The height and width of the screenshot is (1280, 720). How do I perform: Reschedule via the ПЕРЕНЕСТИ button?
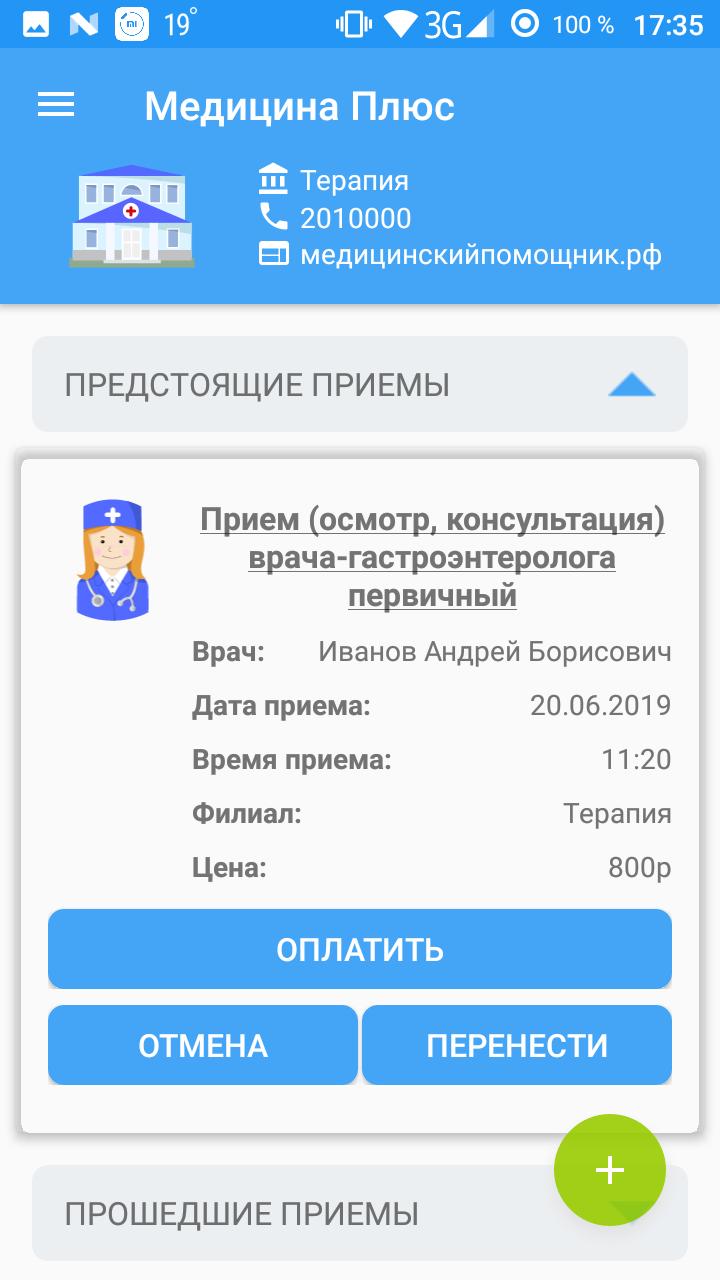pos(517,1045)
